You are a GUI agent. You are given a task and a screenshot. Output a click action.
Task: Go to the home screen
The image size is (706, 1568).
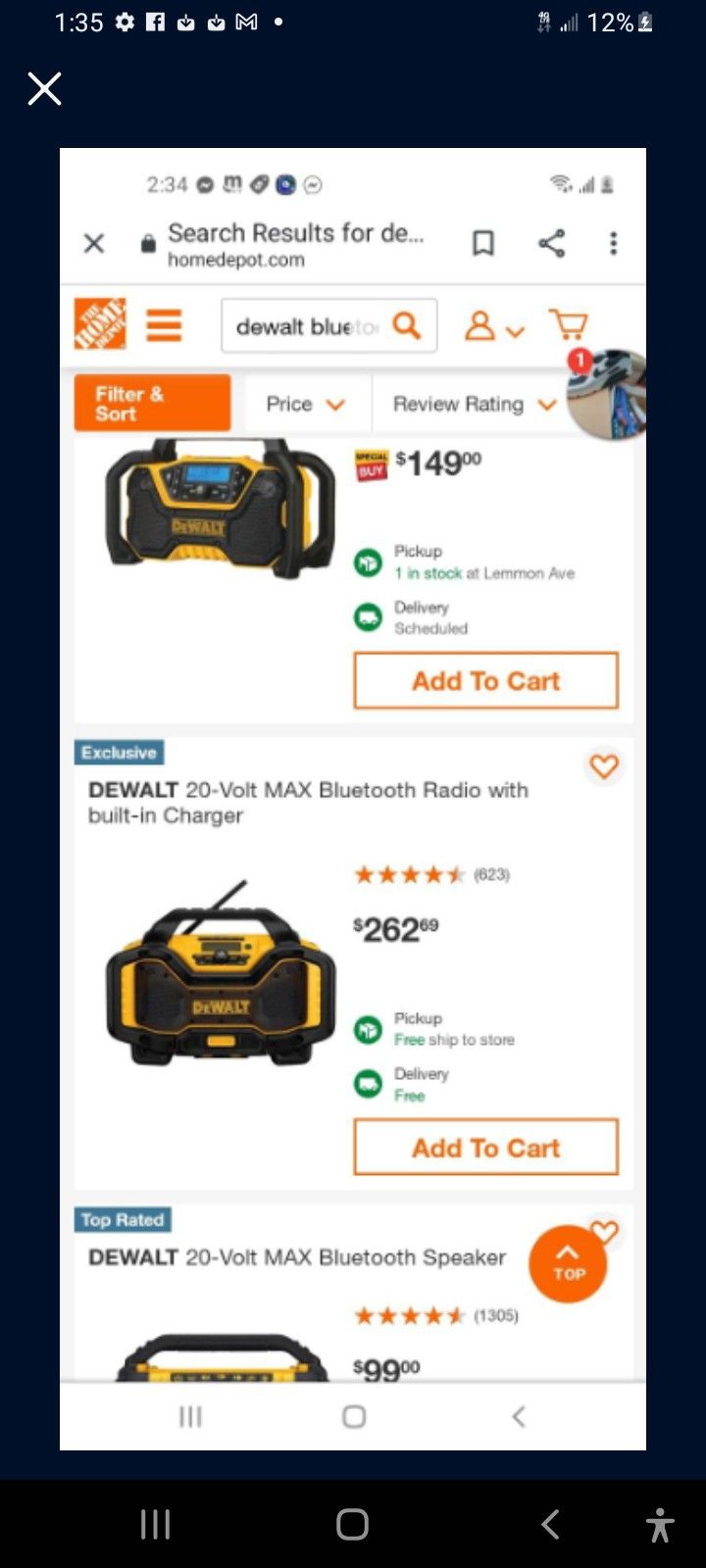(x=352, y=1524)
